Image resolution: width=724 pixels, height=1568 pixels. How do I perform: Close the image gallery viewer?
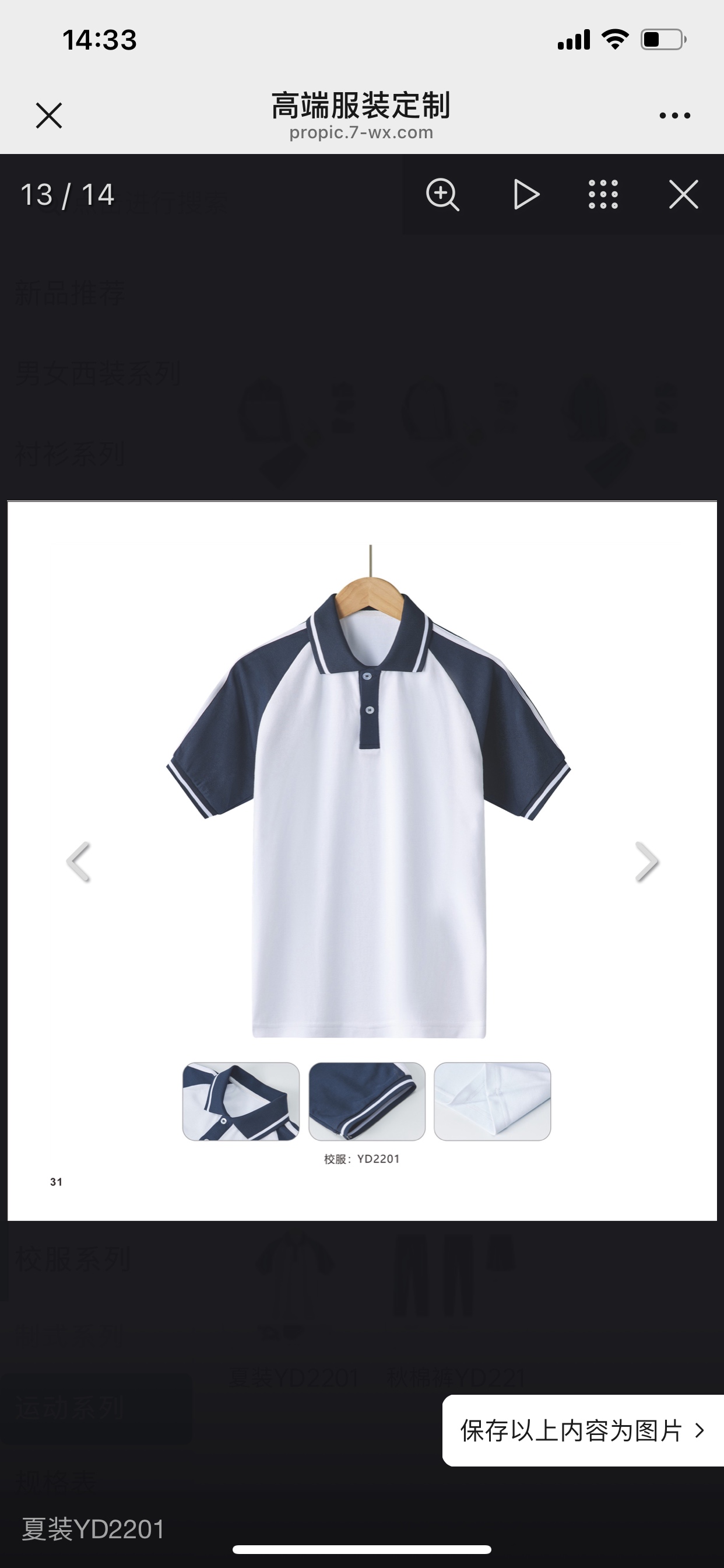683,195
